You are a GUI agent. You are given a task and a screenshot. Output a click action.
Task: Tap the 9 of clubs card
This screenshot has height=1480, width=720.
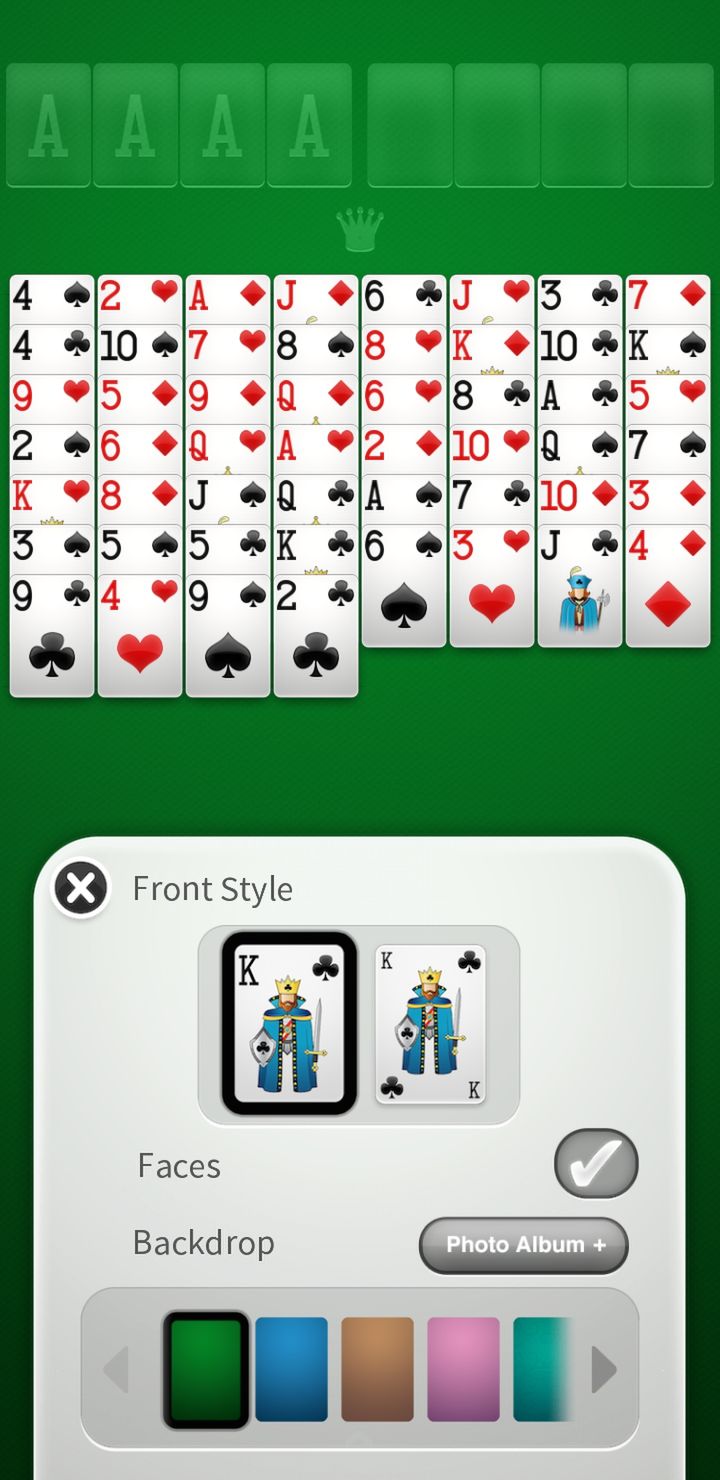pyautogui.click(x=52, y=636)
